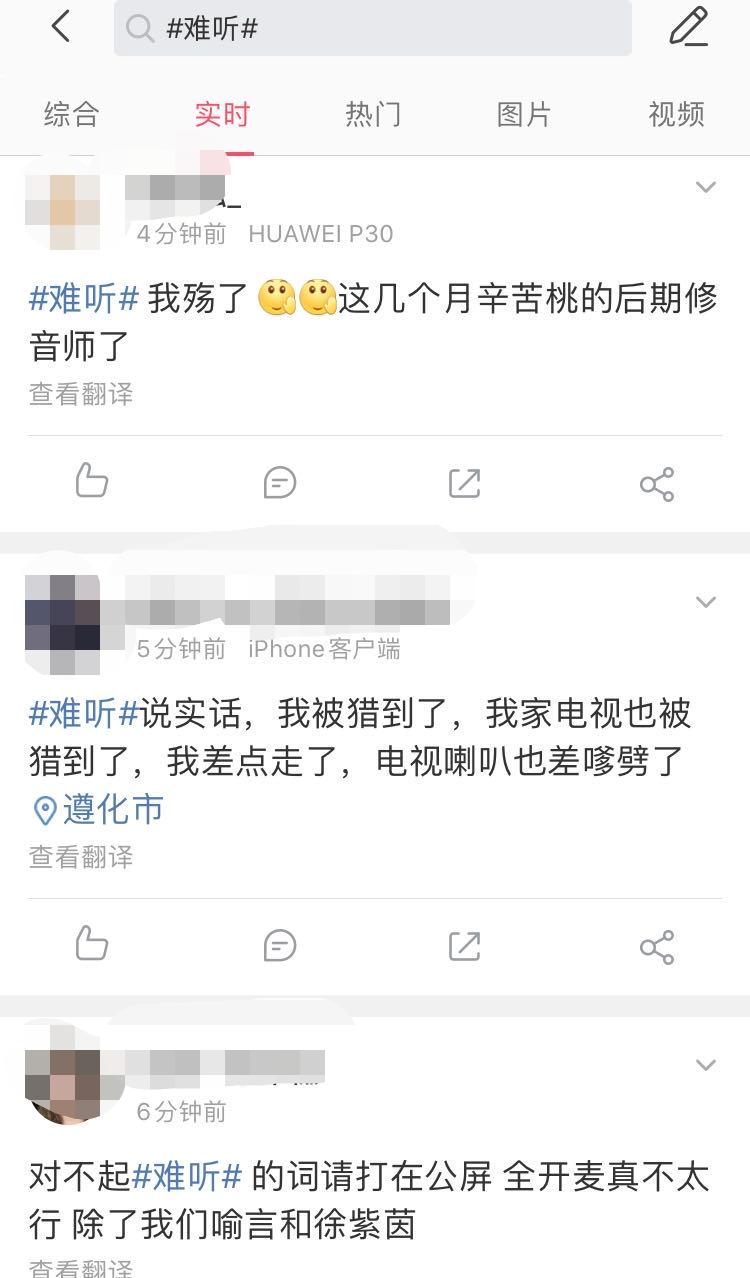Tap the search magnifier icon
The height and width of the screenshot is (1278, 750).
pyautogui.click(x=142, y=28)
